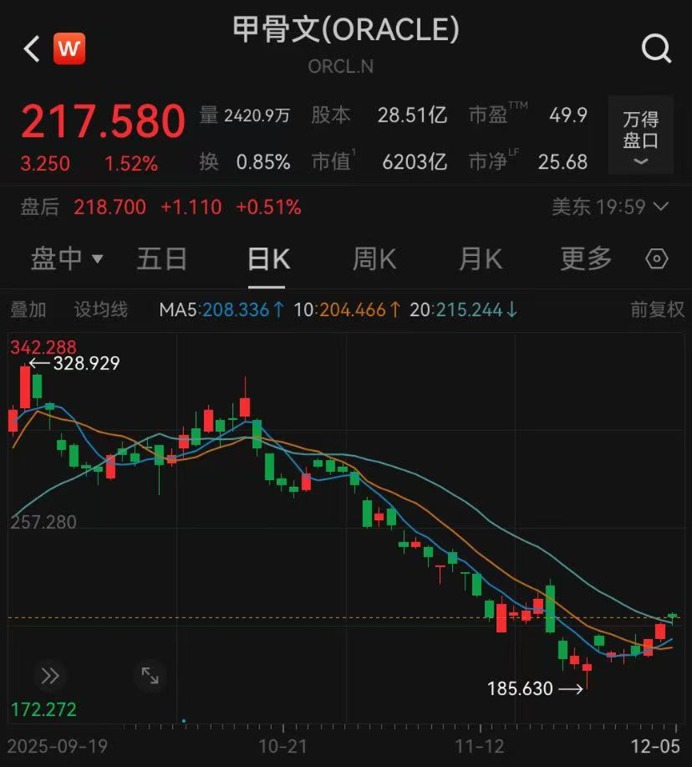
Task: Open the 更多 chart options
Action: (x=586, y=260)
